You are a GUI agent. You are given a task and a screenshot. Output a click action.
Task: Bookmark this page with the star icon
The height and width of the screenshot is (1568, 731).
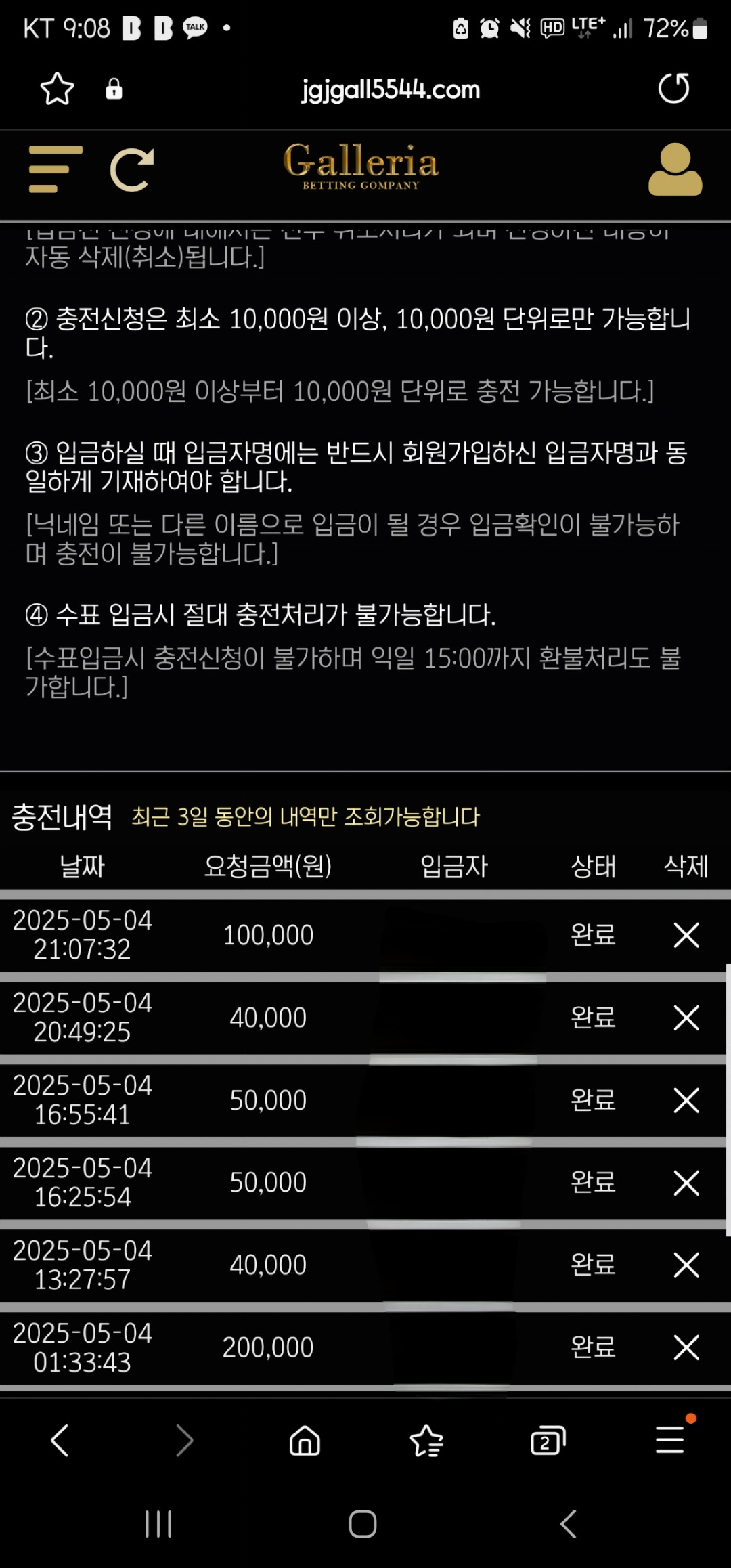tap(57, 89)
